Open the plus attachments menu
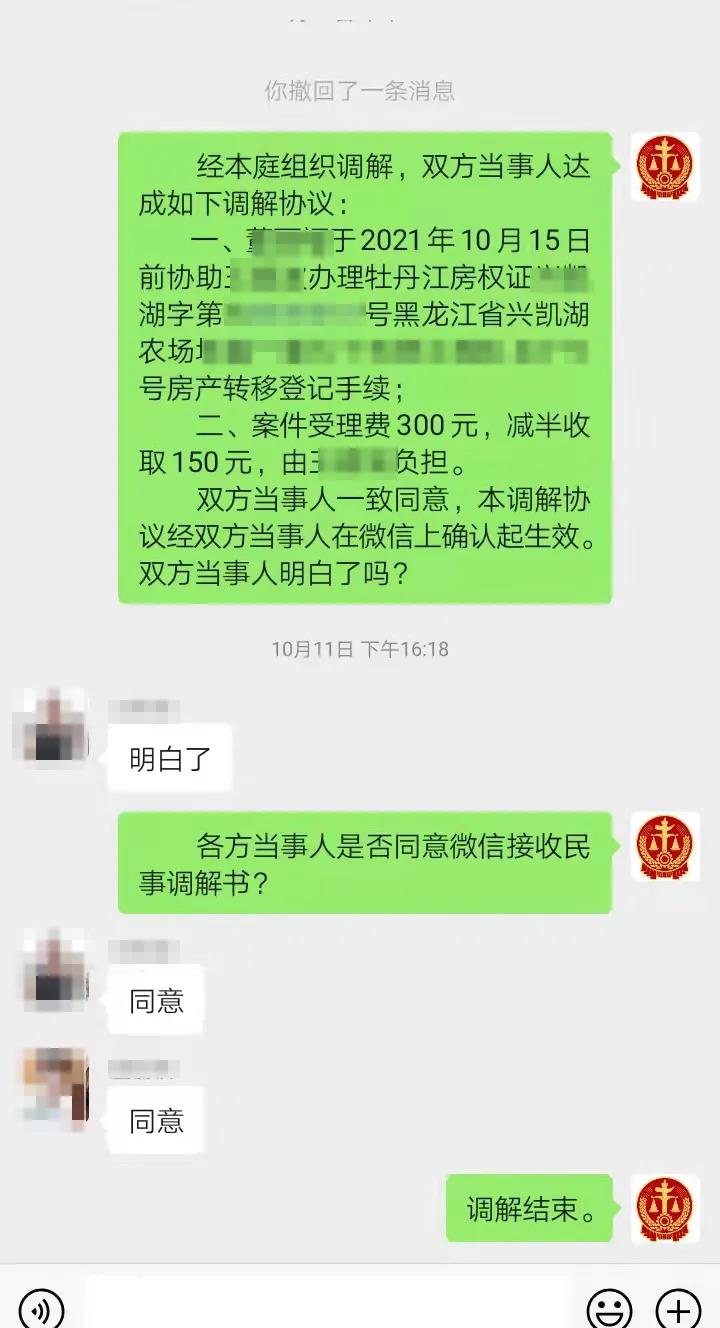Screen dimensions: 720x1328 (678, 1308)
